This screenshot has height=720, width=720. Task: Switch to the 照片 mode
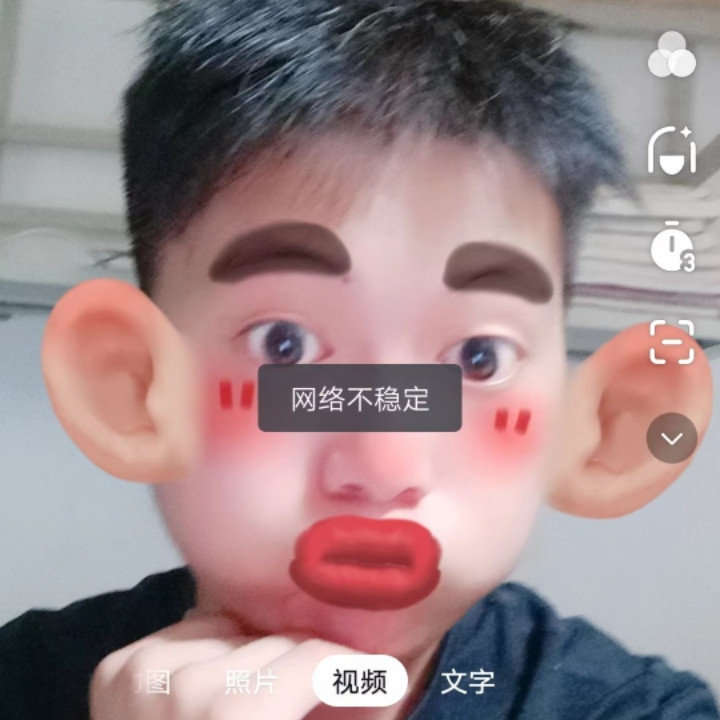(251, 682)
